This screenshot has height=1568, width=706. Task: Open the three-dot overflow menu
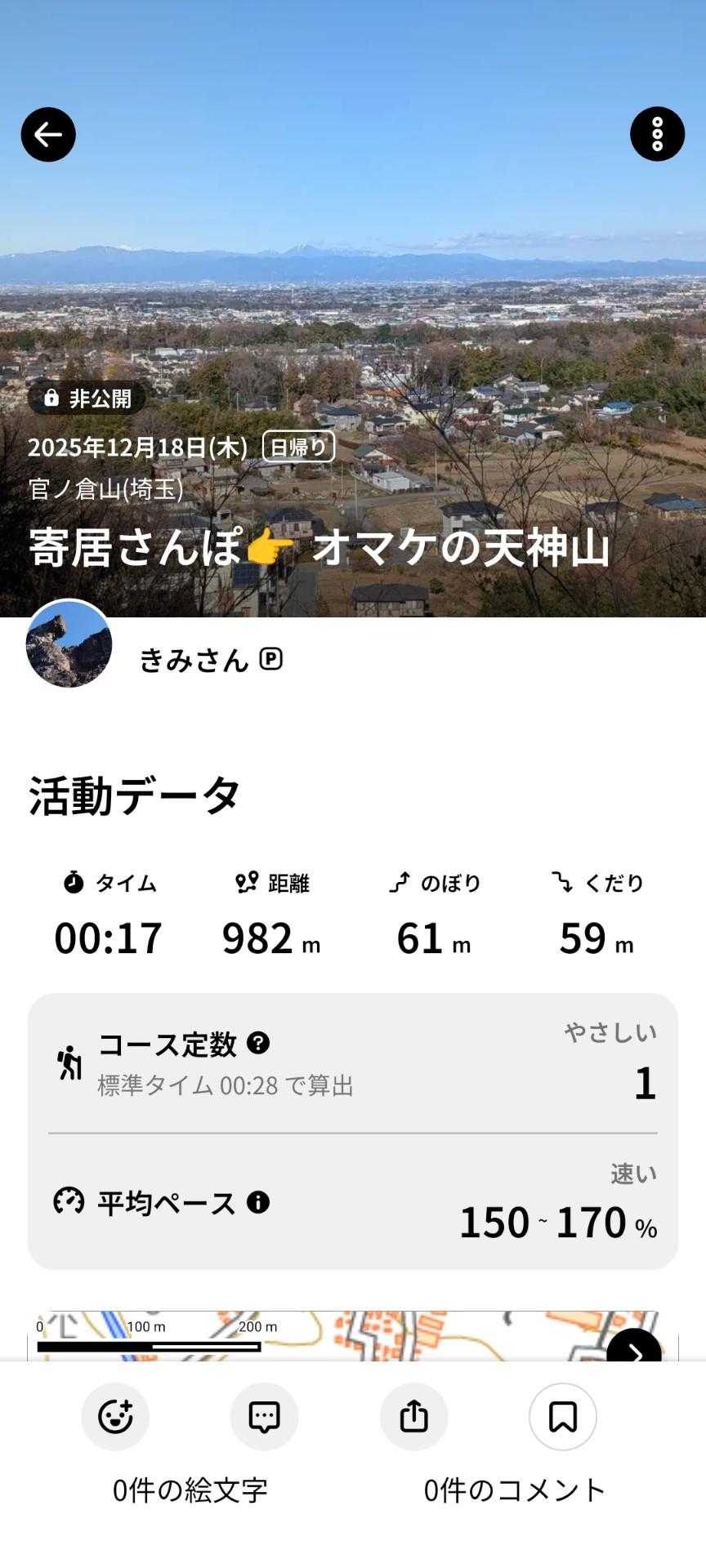coord(657,134)
